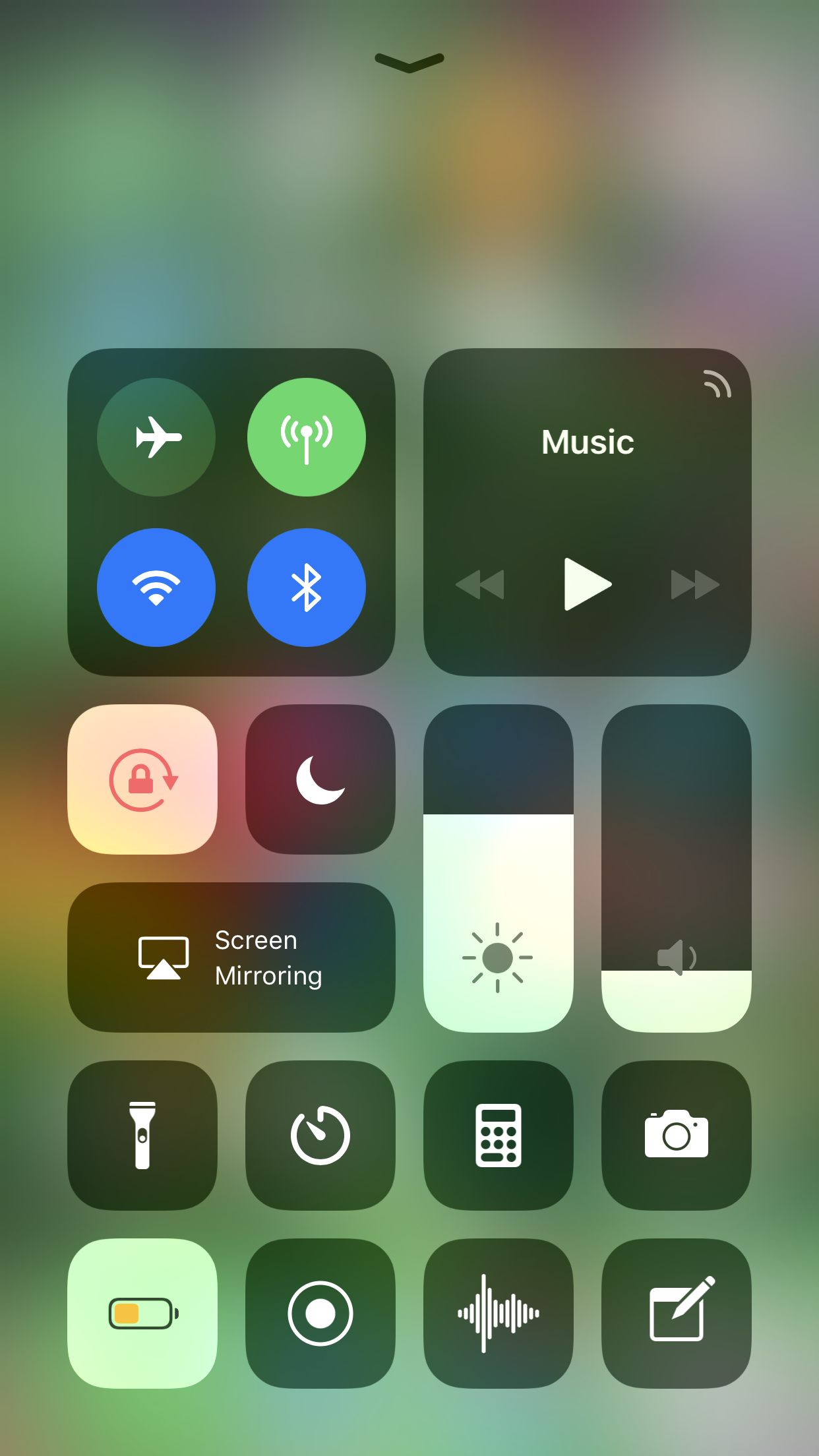Viewport: 819px width, 1456px height.
Task: Disable Wi-Fi
Action: tap(156, 588)
